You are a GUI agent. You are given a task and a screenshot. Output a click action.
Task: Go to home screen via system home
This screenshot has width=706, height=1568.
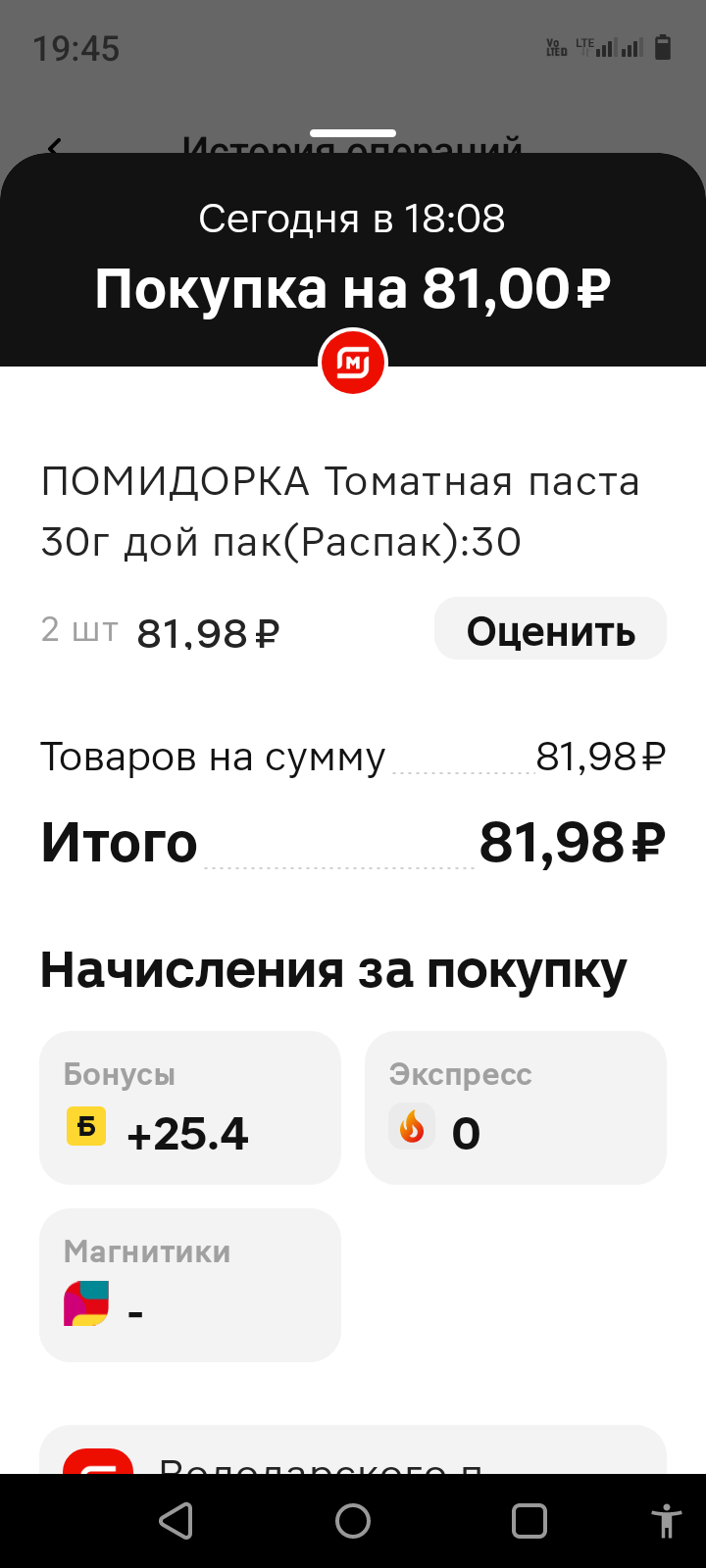click(353, 1521)
